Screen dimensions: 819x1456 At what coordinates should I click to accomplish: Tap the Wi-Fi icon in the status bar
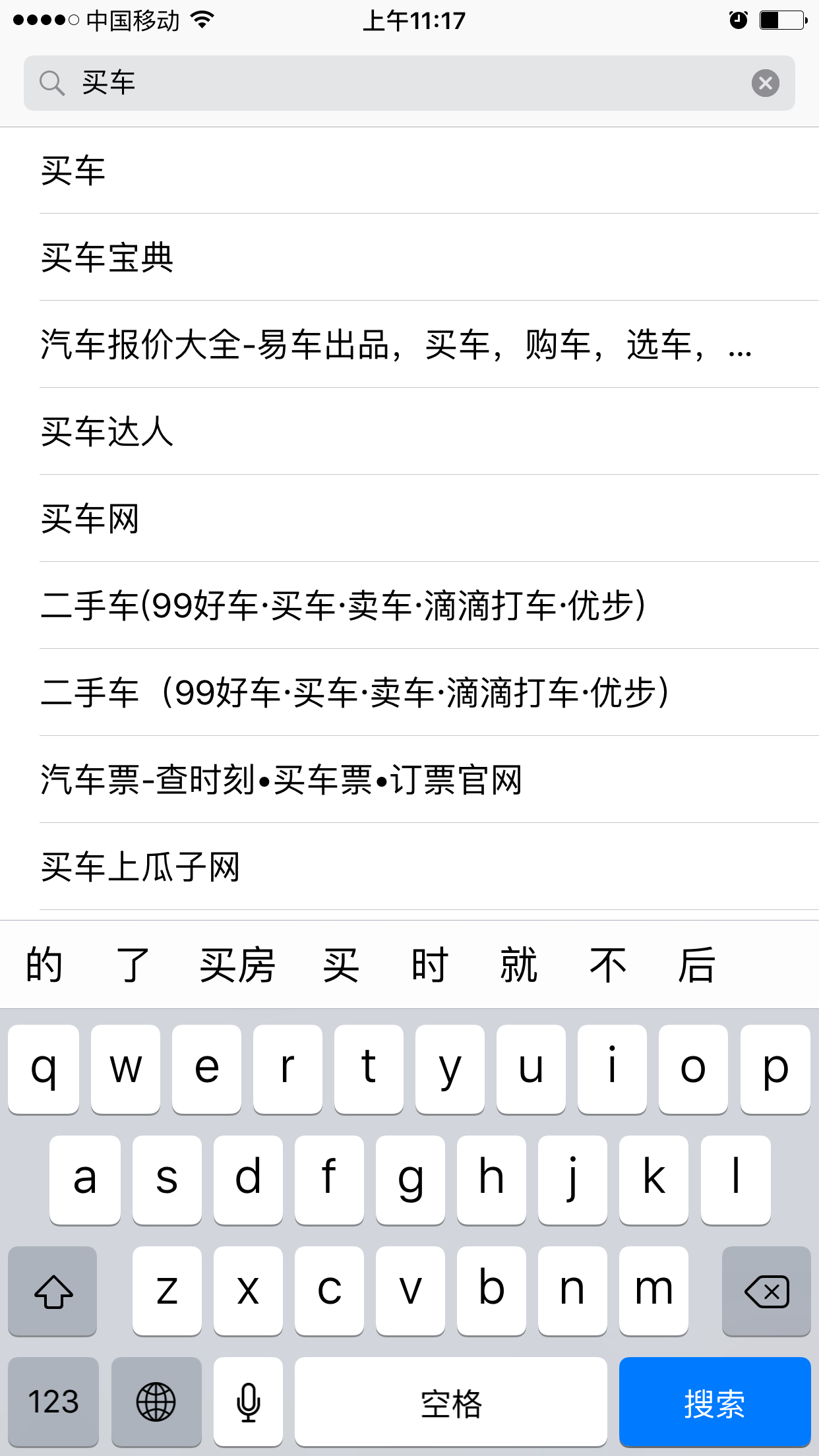click(203, 20)
